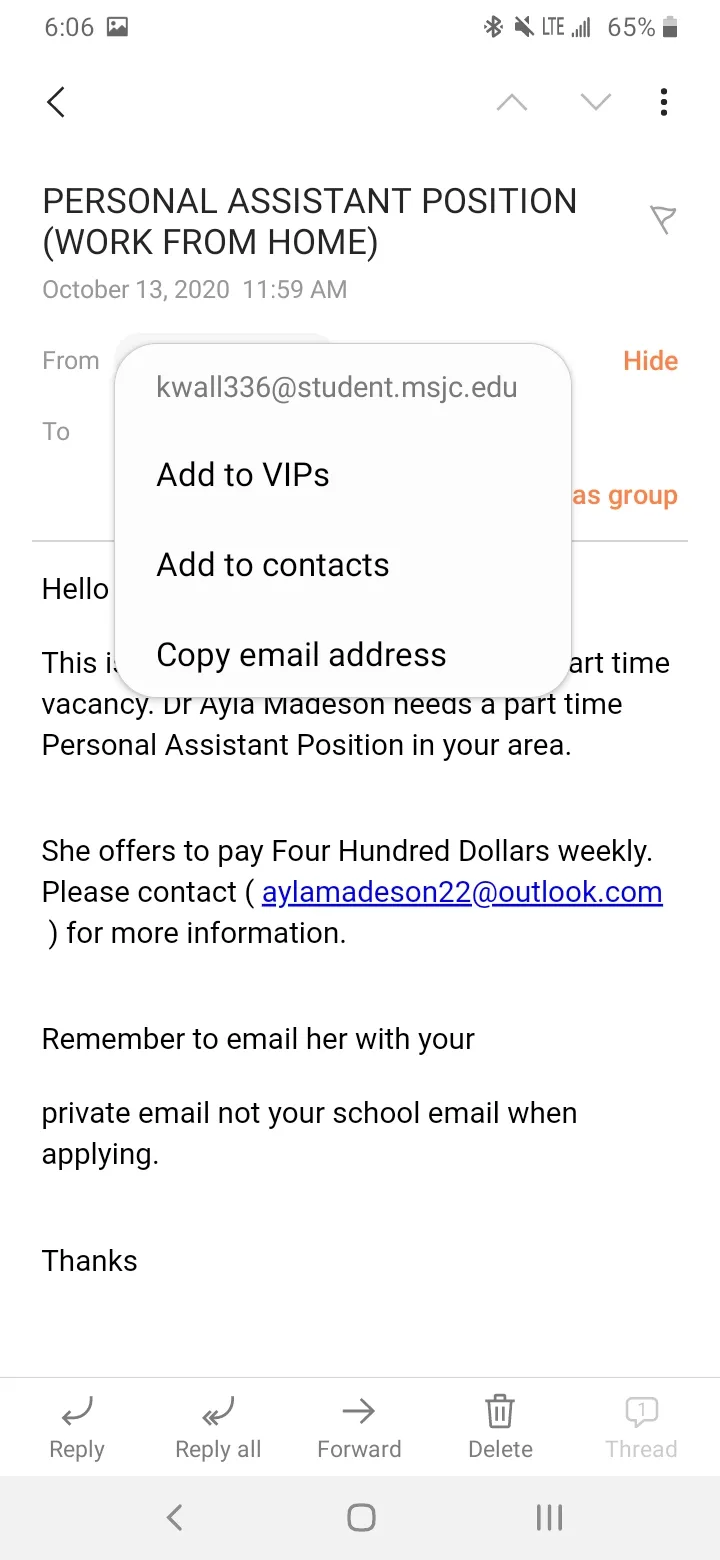
Task: Hide the sender details
Action: pos(650,361)
